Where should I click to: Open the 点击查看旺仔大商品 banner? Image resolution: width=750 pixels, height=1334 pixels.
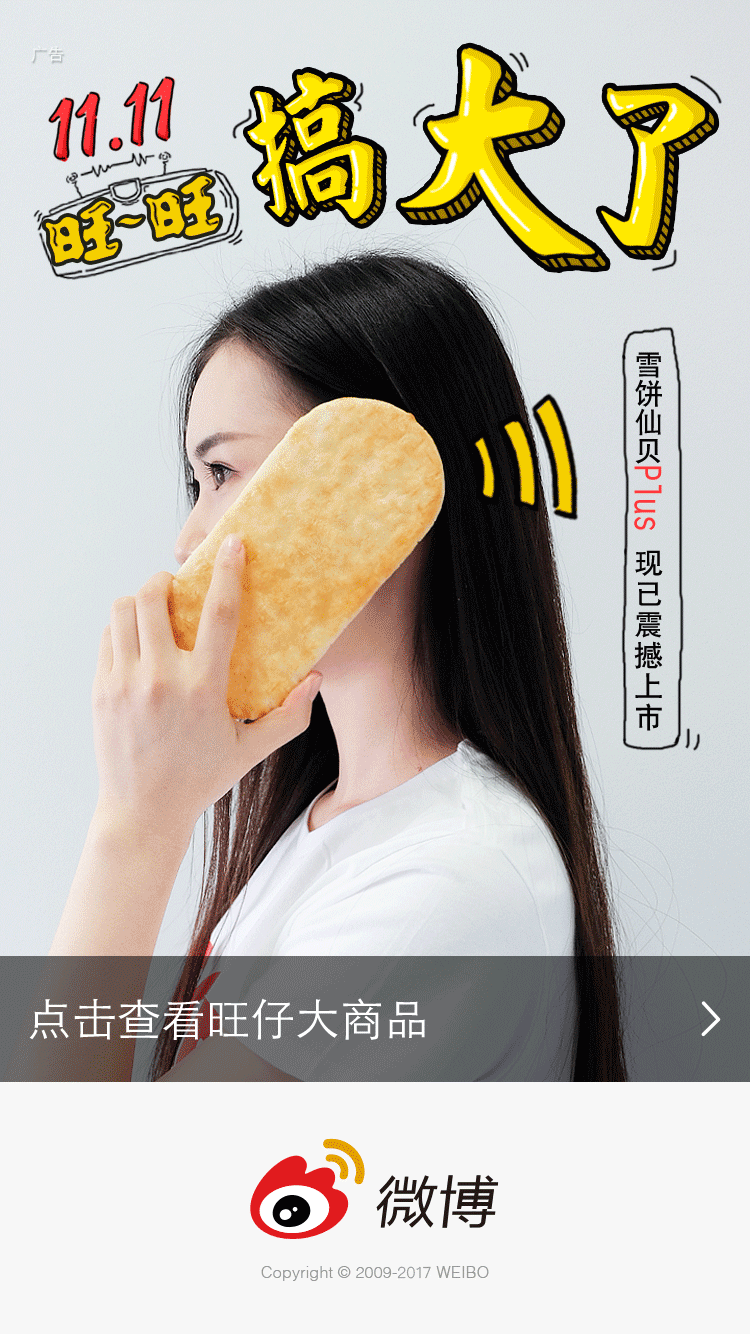374,1019
